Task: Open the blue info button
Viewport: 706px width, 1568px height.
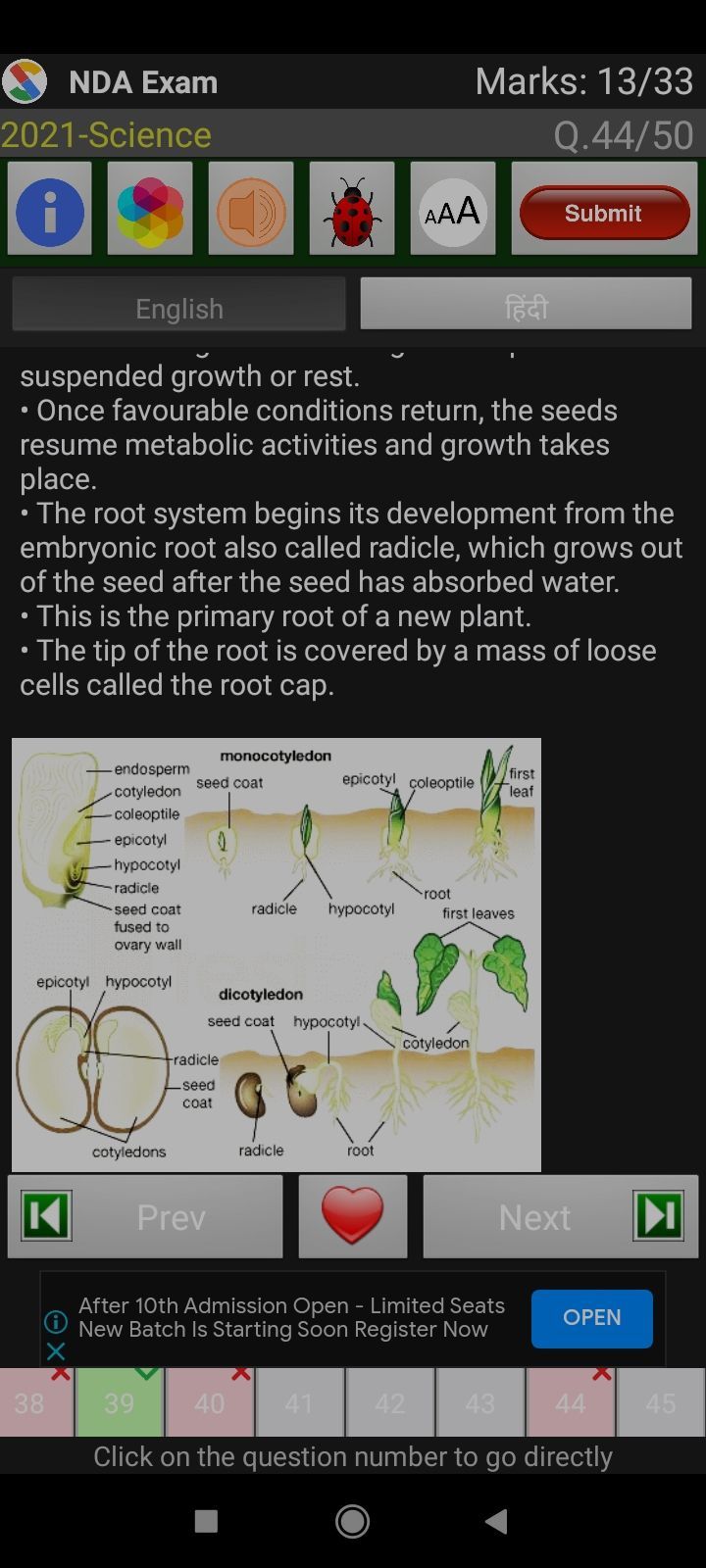Action: click(x=50, y=210)
